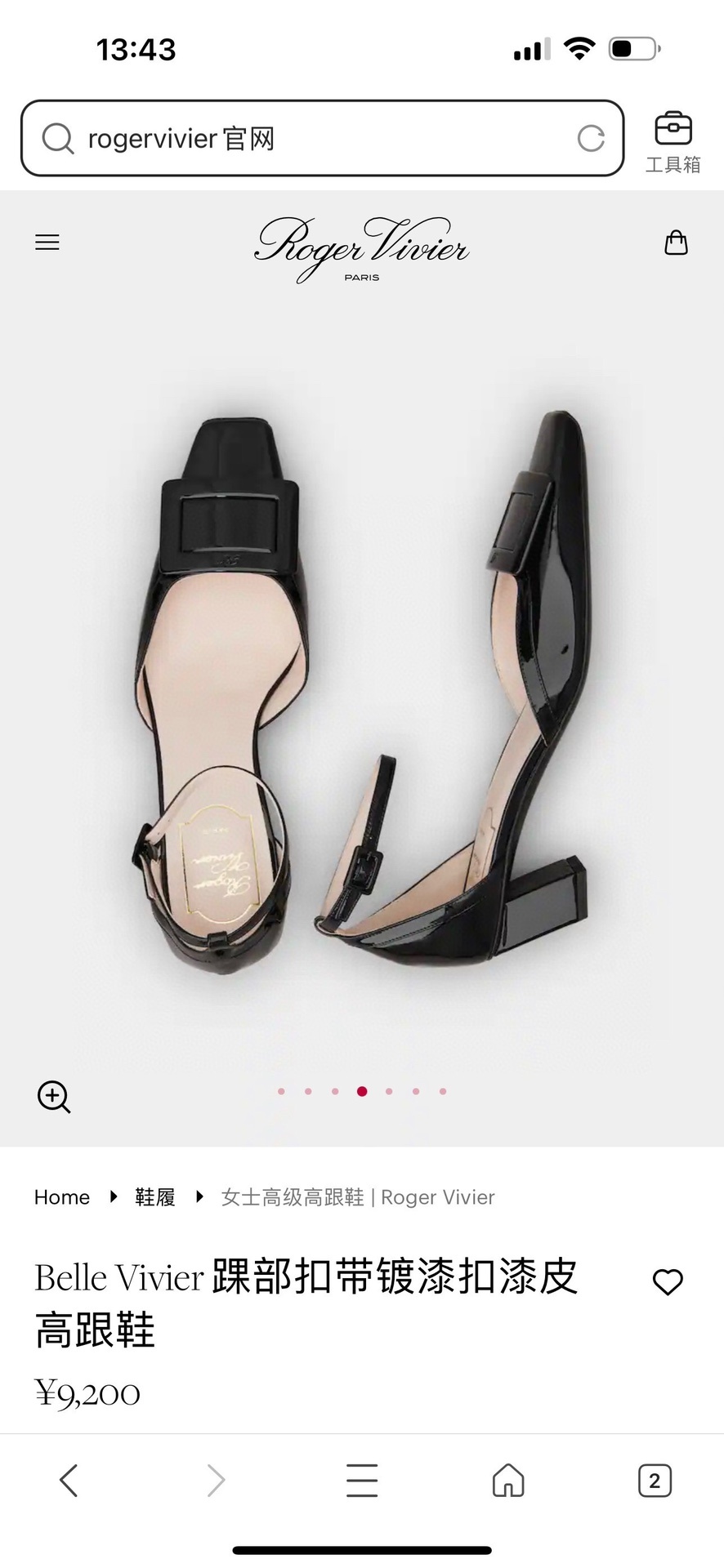This screenshot has width=724, height=1568.
Task: Jump to the first image dot indicator
Action: coord(281,1092)
